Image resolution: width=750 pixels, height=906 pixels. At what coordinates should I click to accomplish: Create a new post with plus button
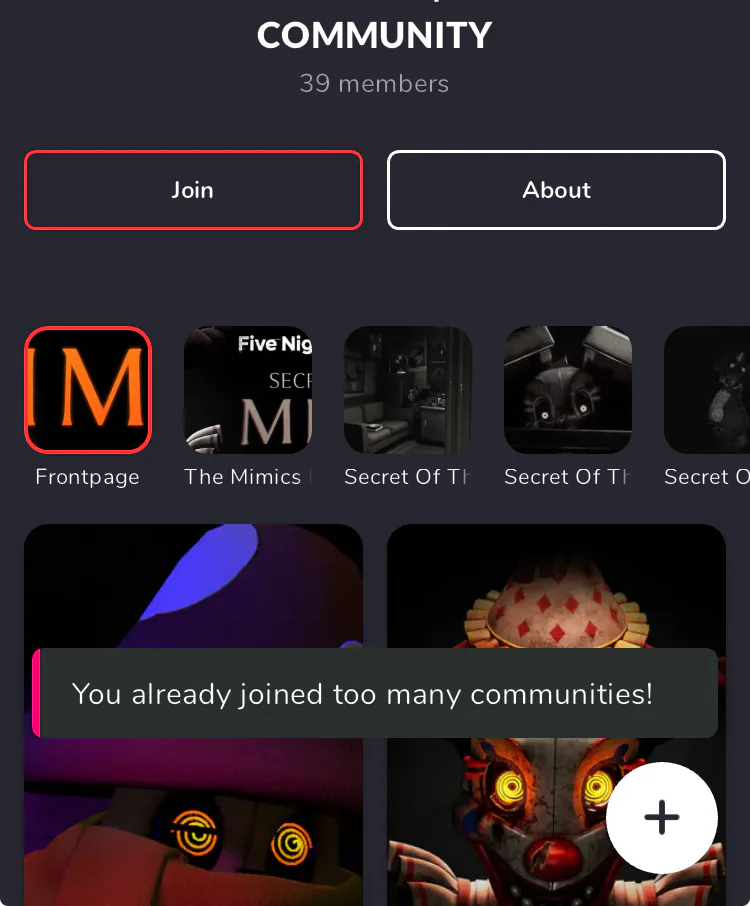(x=661, y=817)
